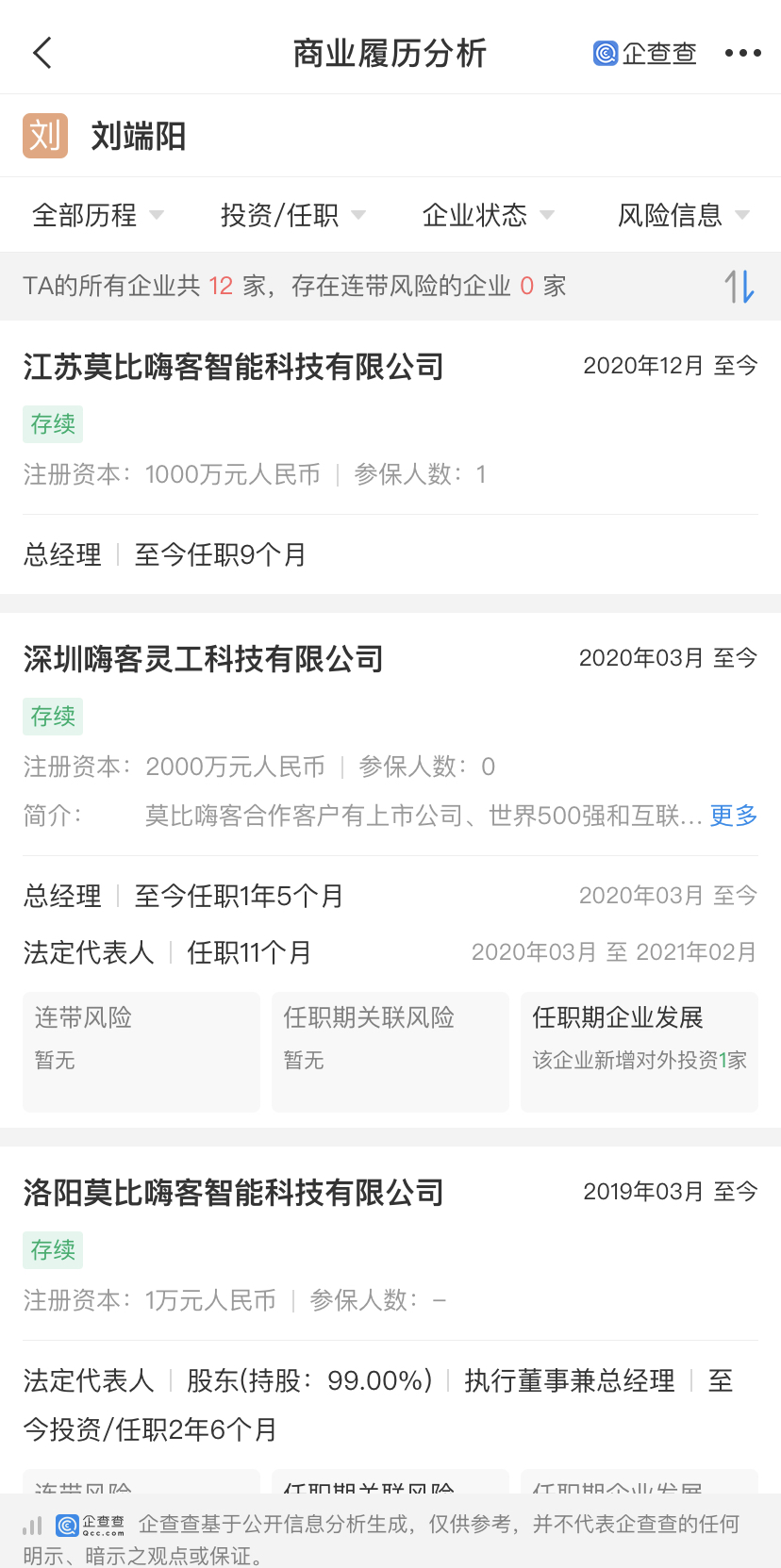Click the 刘 avatar icon next to 刘端阳
Screen dimensions: 781x1568
coord(44,136)
